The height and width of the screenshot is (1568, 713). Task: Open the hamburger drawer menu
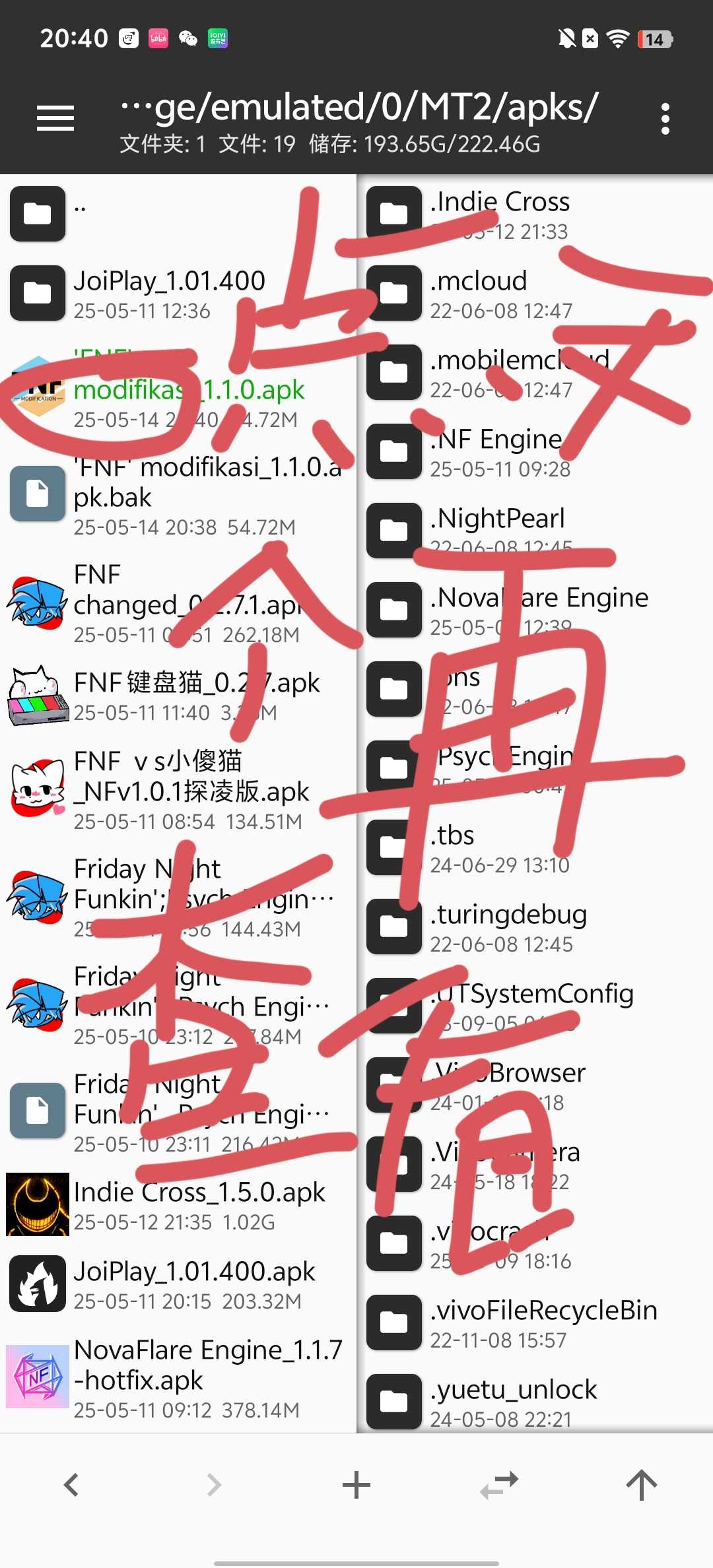tap(55, 119)
